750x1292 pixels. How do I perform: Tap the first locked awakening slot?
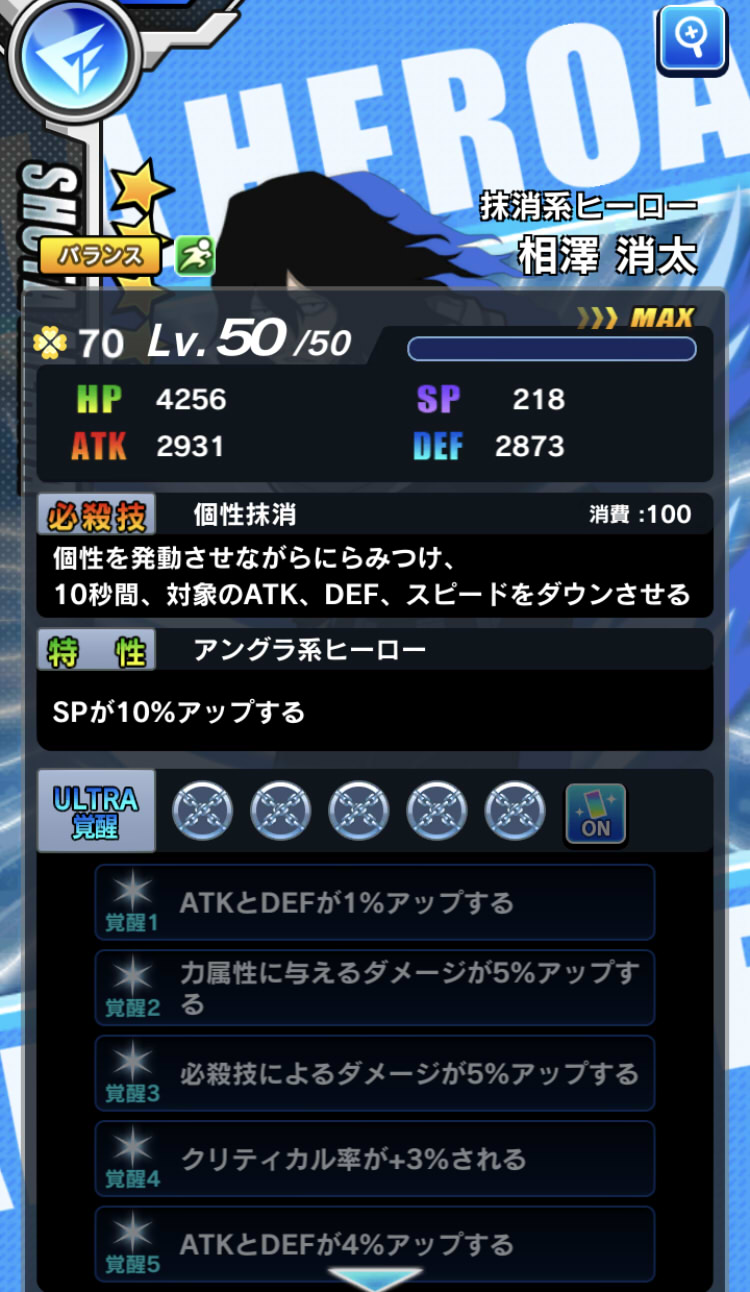(203, 811)
